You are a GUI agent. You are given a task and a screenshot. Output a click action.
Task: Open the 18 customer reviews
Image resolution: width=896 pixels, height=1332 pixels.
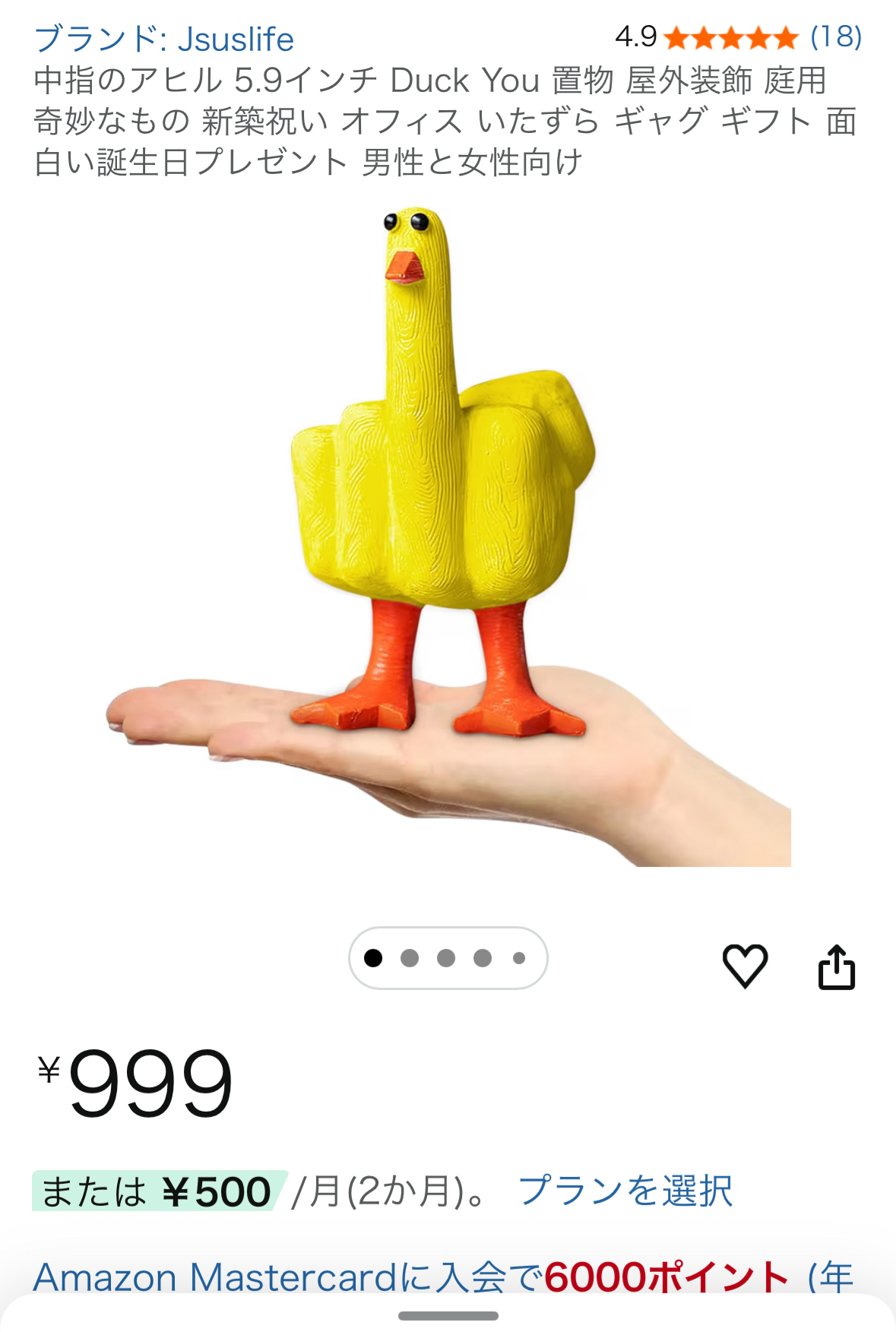coord(835,36)
